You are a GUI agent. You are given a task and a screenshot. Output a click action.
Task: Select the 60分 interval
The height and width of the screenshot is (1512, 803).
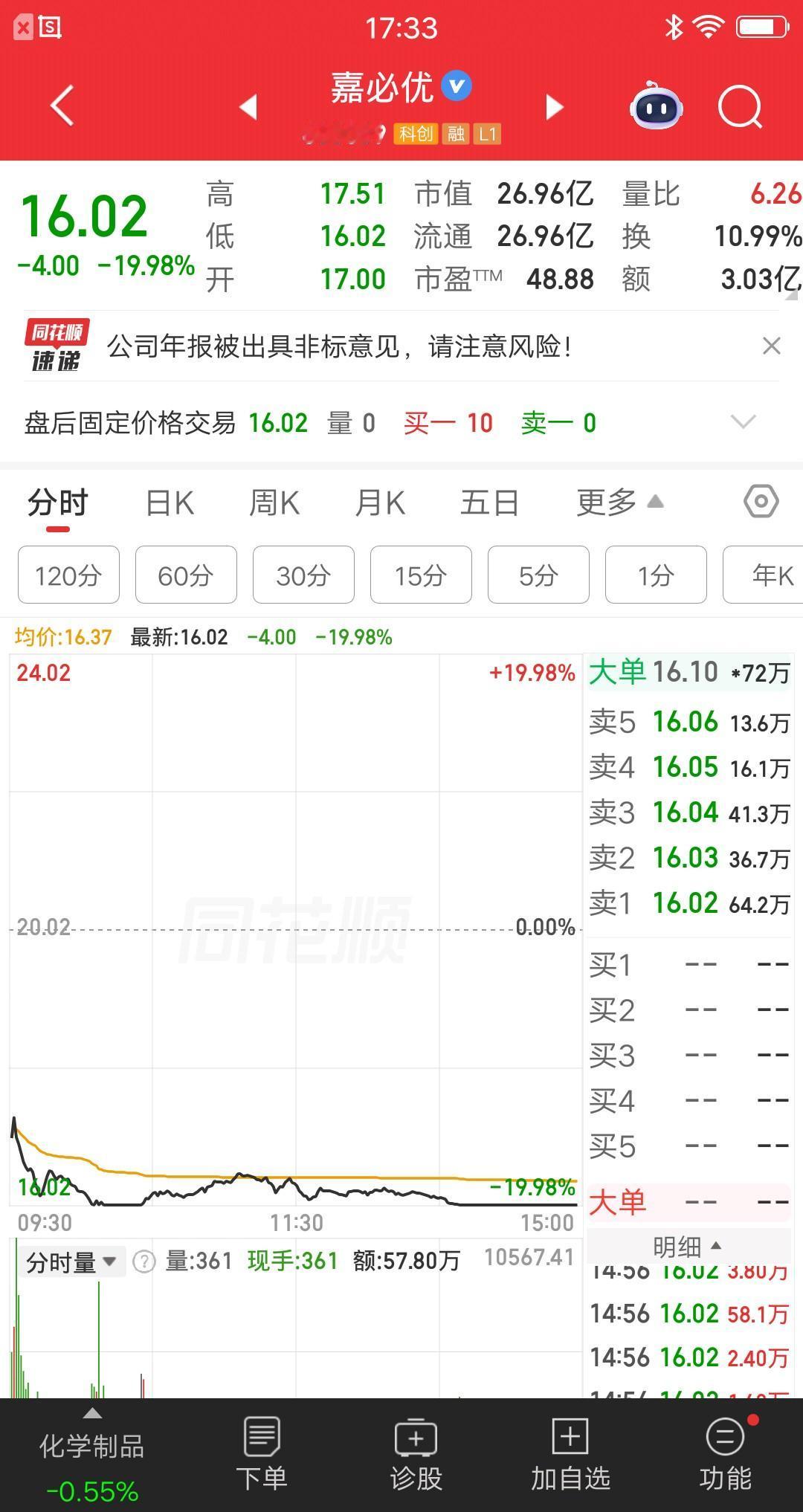coord(185,575)
